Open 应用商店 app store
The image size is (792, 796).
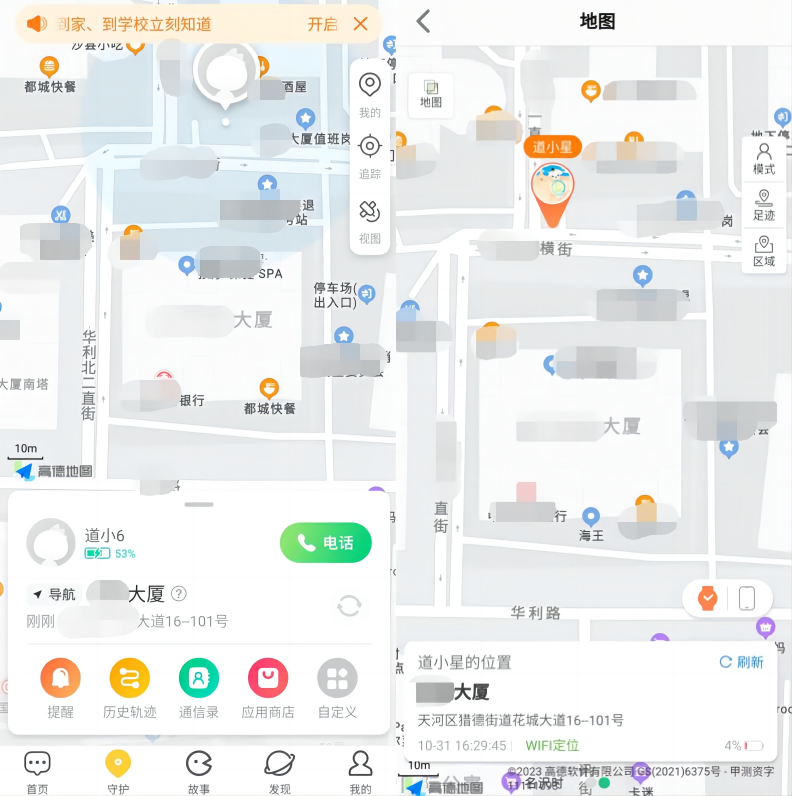coord(268,689)
